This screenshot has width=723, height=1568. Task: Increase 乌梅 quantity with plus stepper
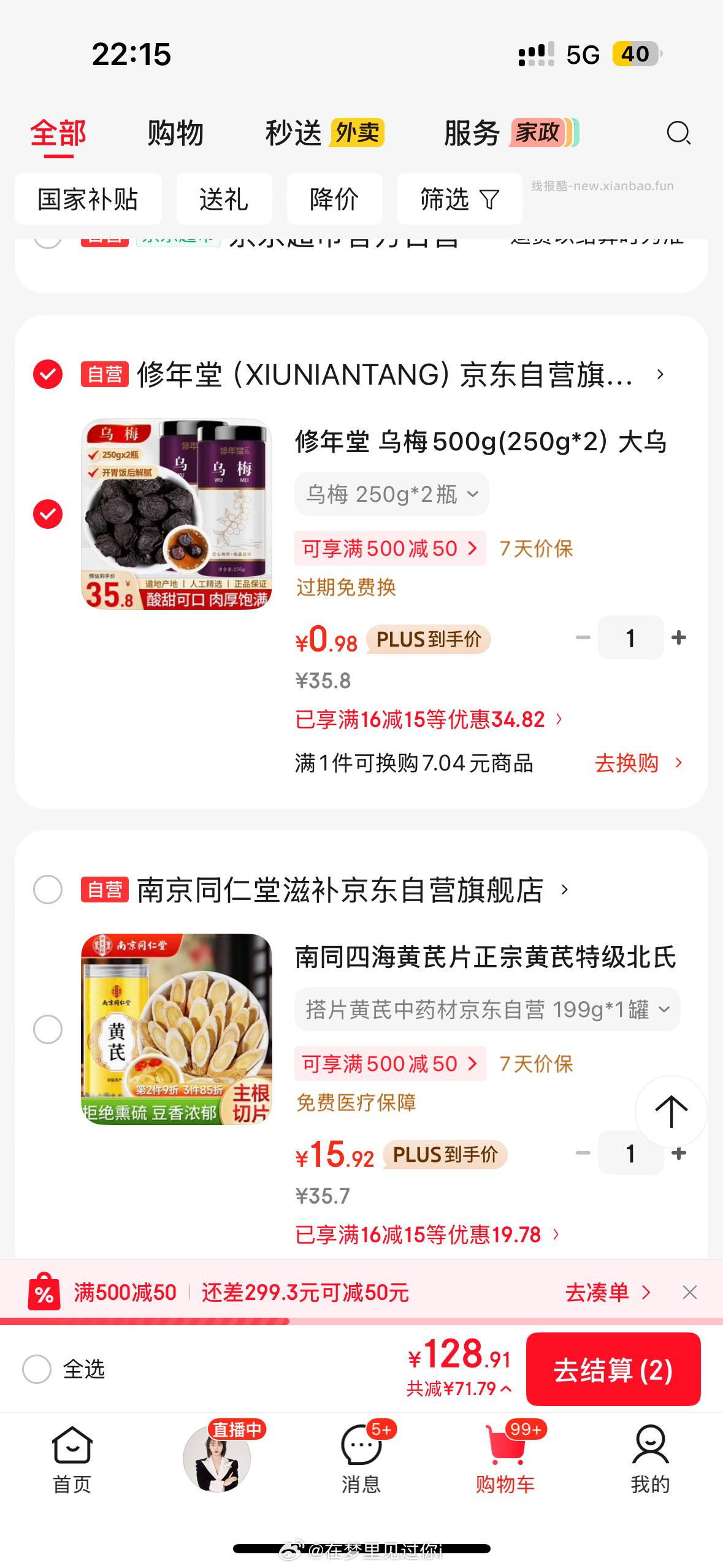pyautogui.click(x=678, y=638)
